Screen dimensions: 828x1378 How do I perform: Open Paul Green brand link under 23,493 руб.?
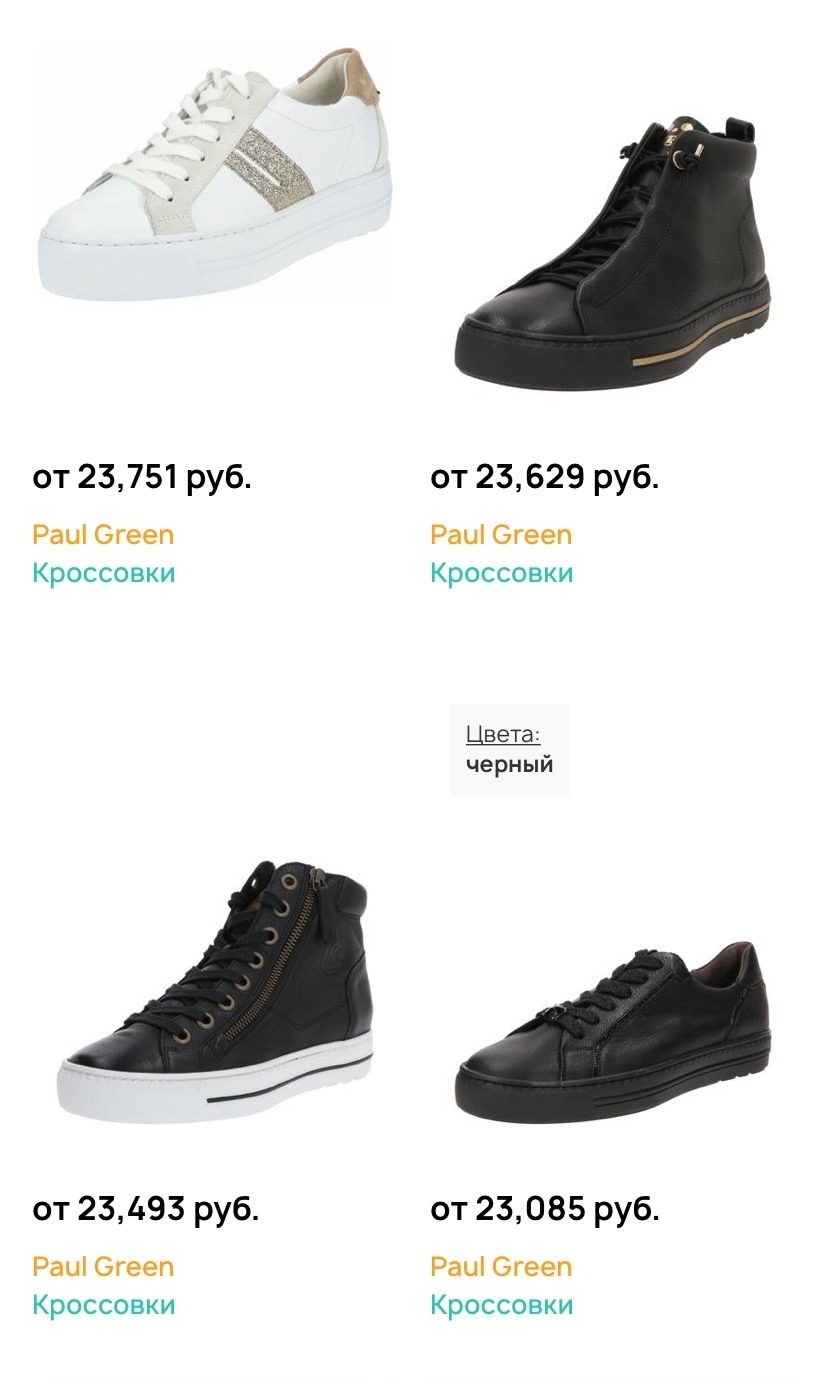pos(103,1266)
